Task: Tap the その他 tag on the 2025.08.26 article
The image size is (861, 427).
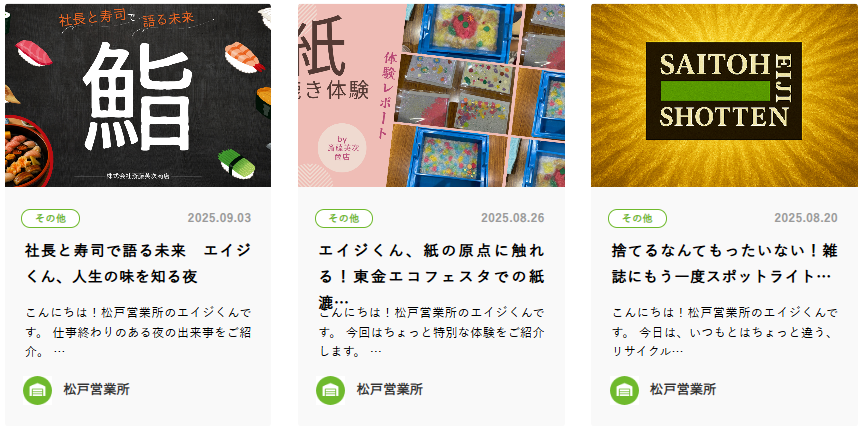Action: 344,218
